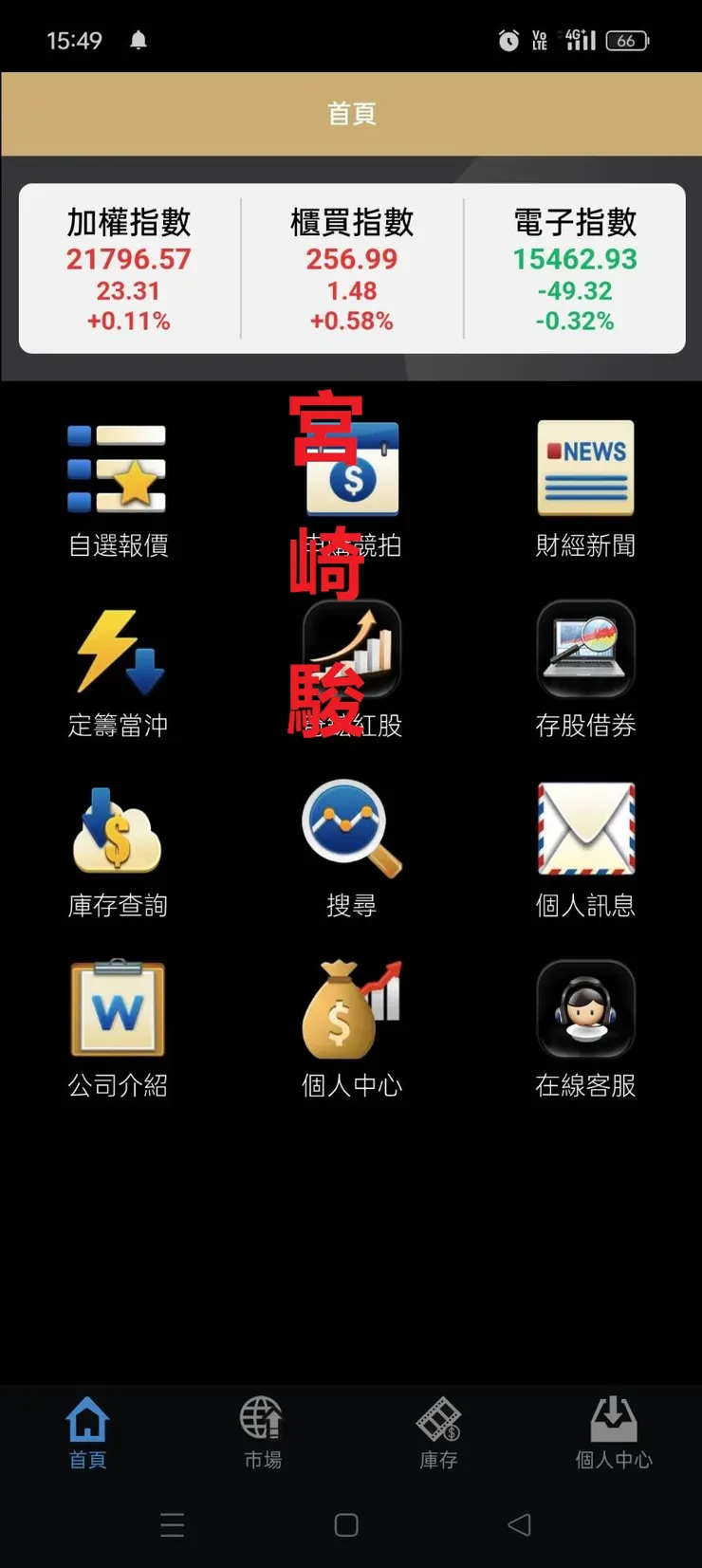View the 櫃買指數 index card details
This screenshot has height=1568, width=702.
click(x=351, y=268)
